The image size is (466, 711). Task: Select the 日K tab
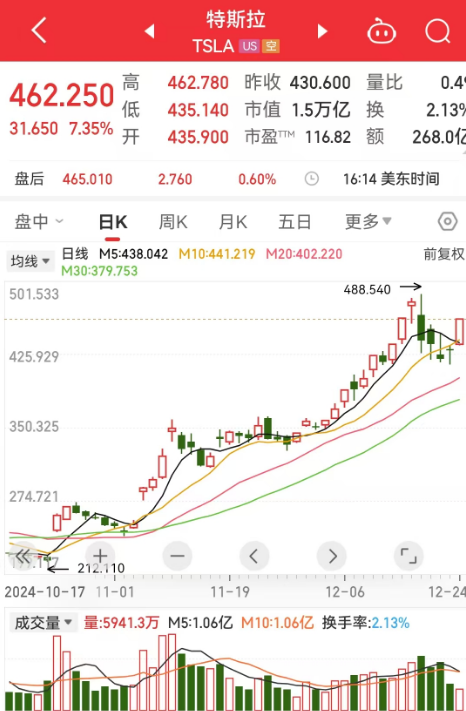113,222
